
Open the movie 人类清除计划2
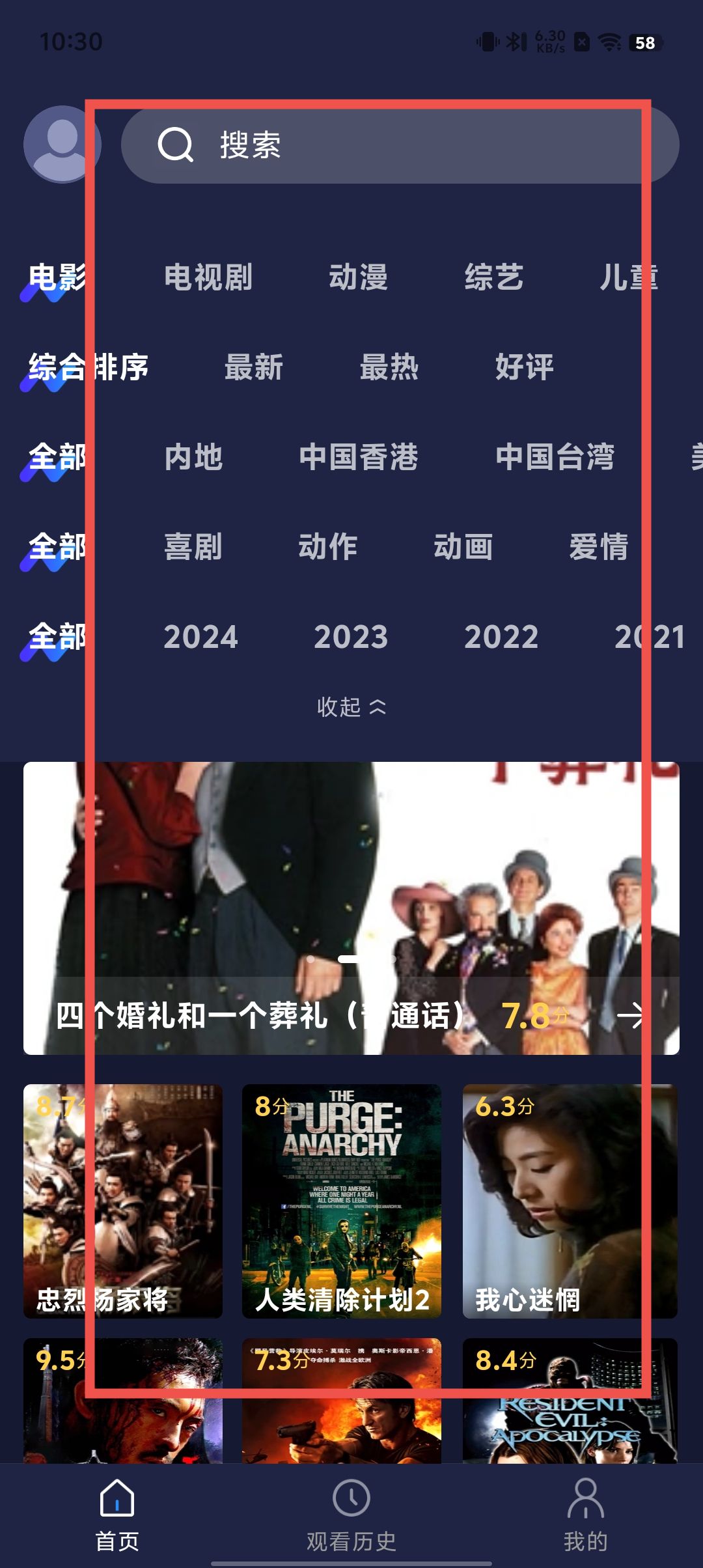coord(342,1201)
